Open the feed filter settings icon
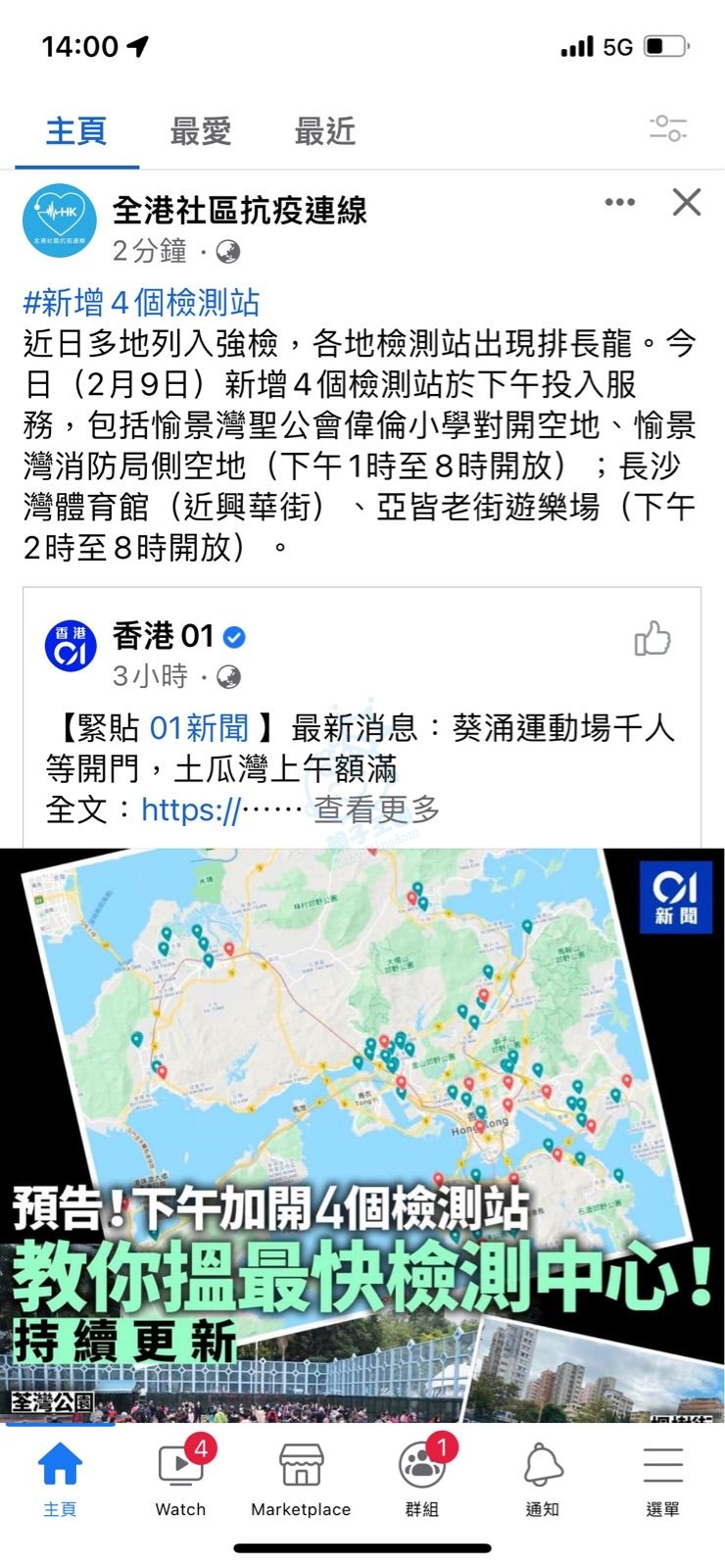Image resolution: width=725 pixels, height=1568 pixels. click(668, 128)
